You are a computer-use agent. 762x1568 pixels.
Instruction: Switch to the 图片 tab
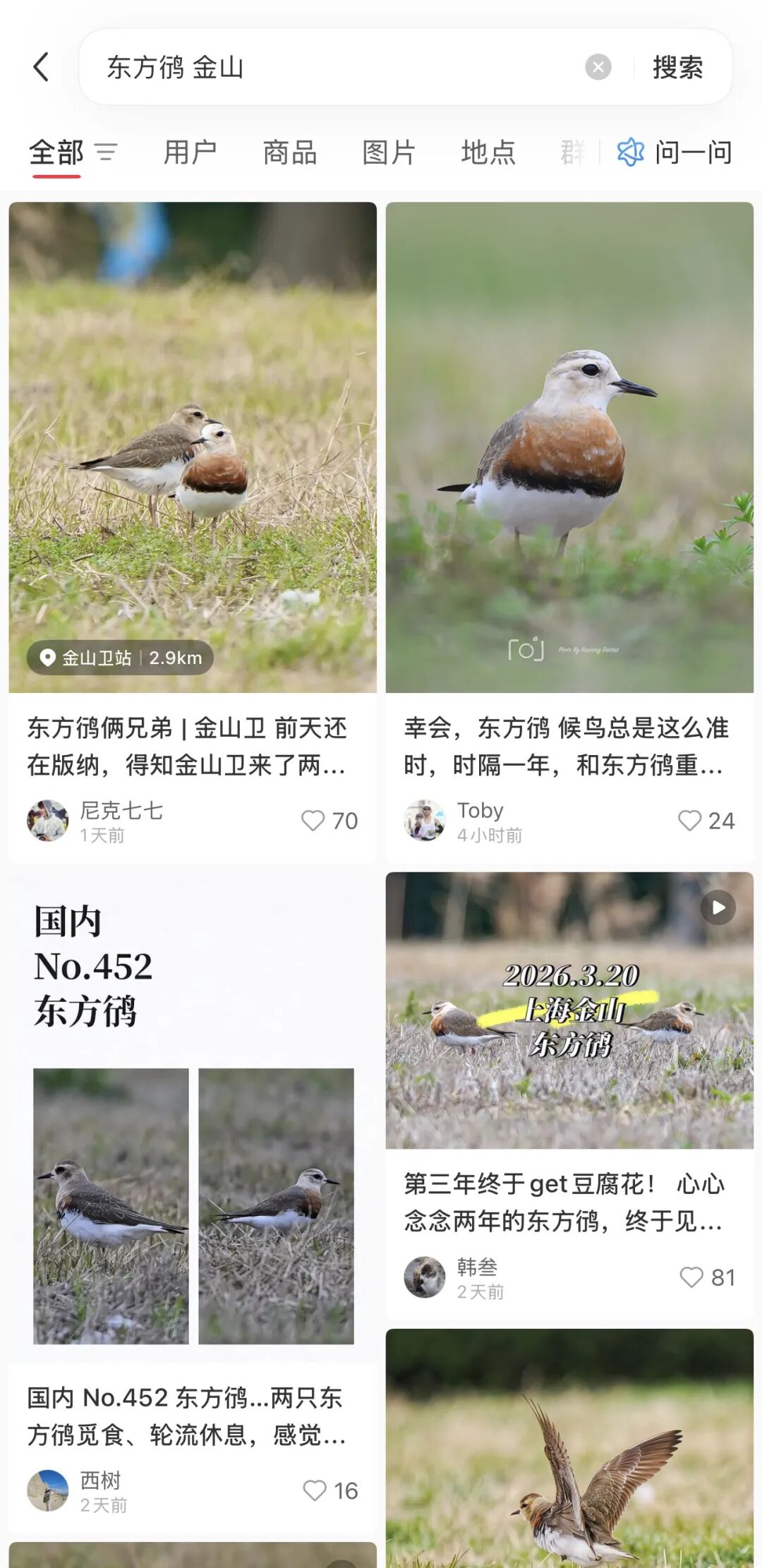coord(389,152)
